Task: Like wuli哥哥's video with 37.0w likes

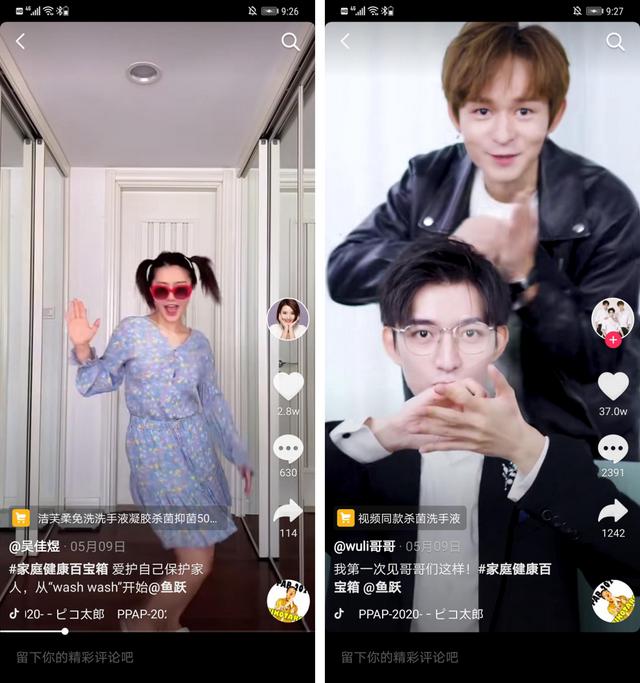Action: [613, 386]
